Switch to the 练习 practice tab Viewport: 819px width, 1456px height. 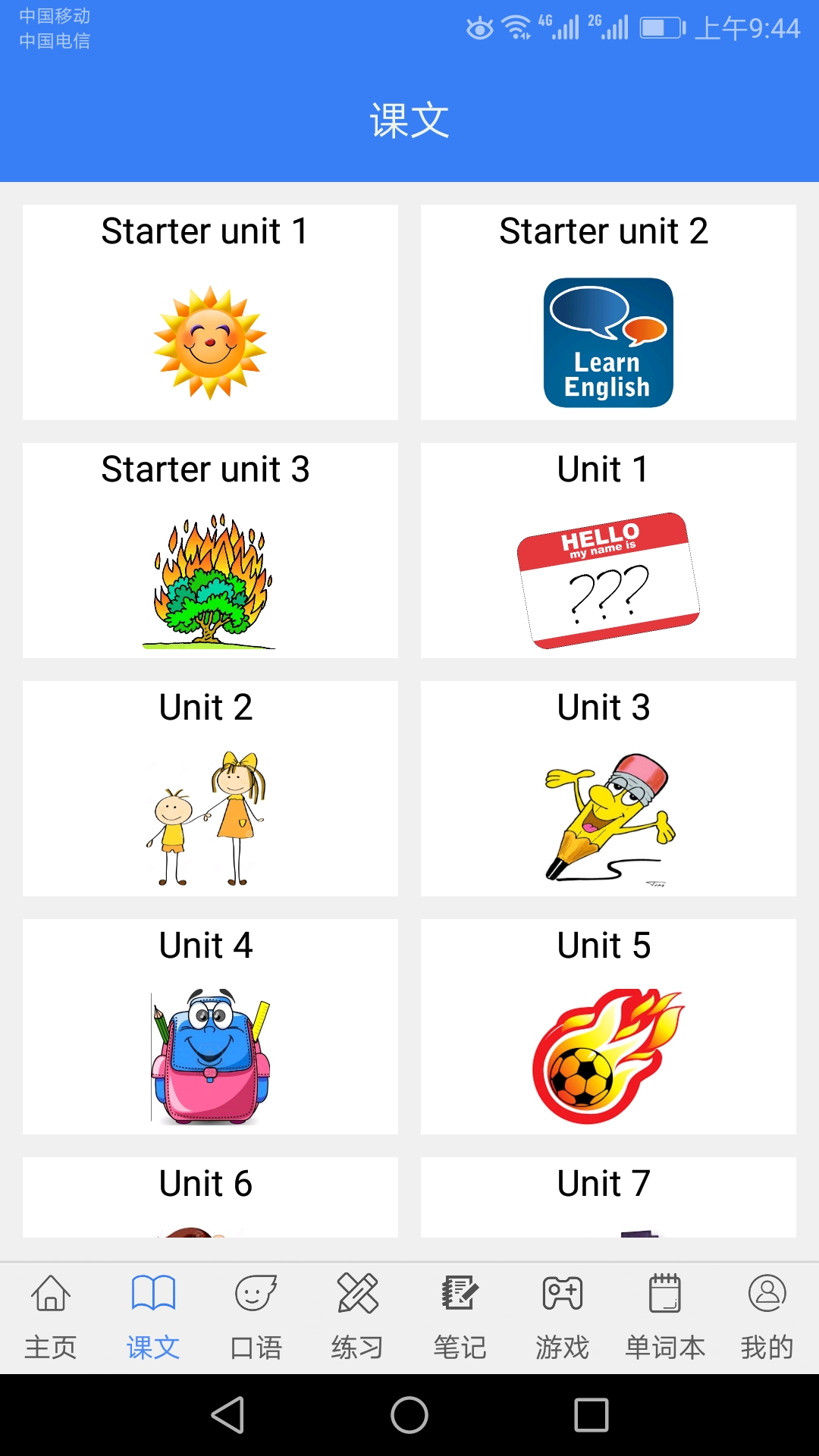point(357,1318)
